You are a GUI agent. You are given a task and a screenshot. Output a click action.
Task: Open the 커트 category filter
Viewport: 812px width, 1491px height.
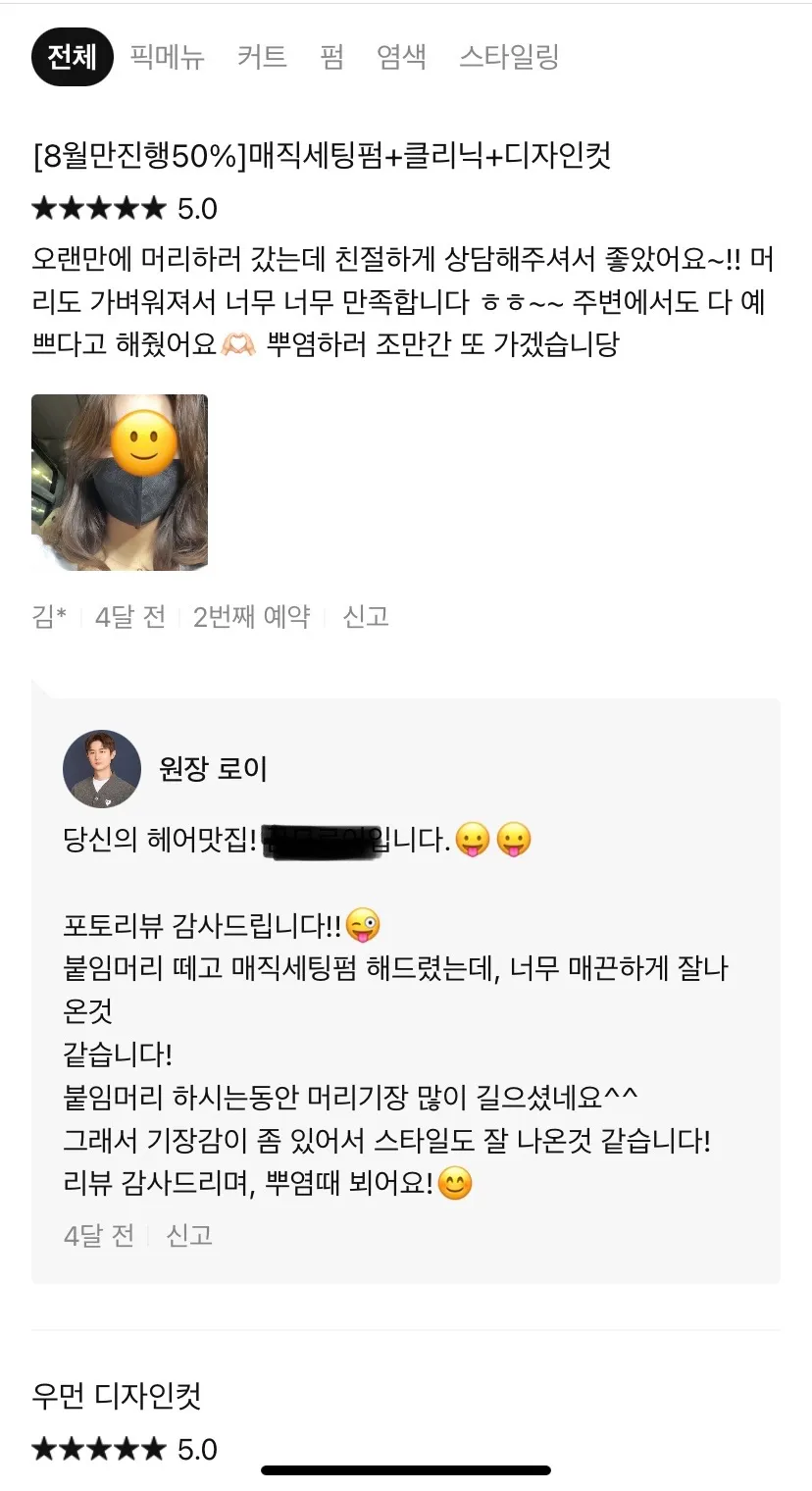coord(261,57)
